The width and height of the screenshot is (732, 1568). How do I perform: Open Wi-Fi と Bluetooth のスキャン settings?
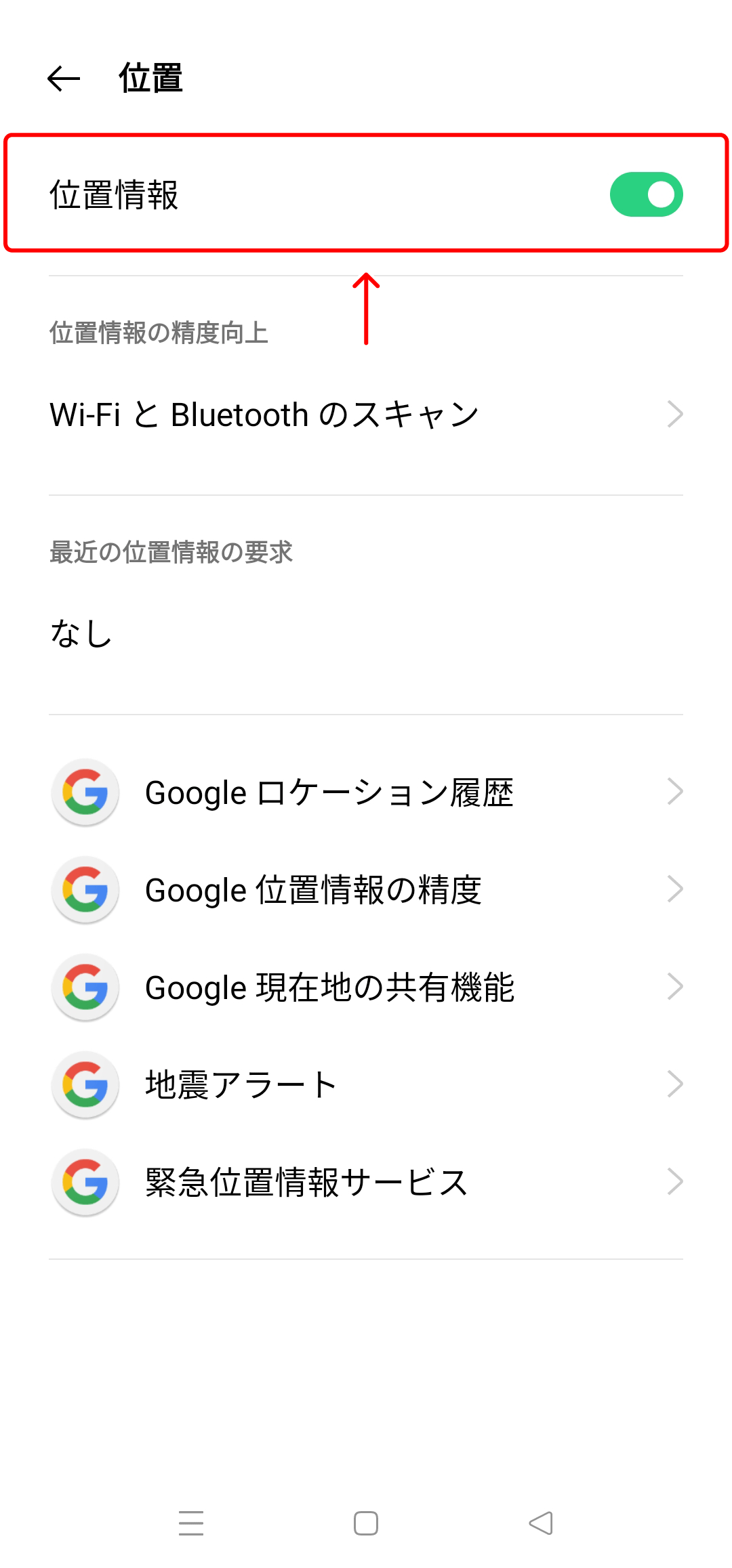click(x=366, y=415)
